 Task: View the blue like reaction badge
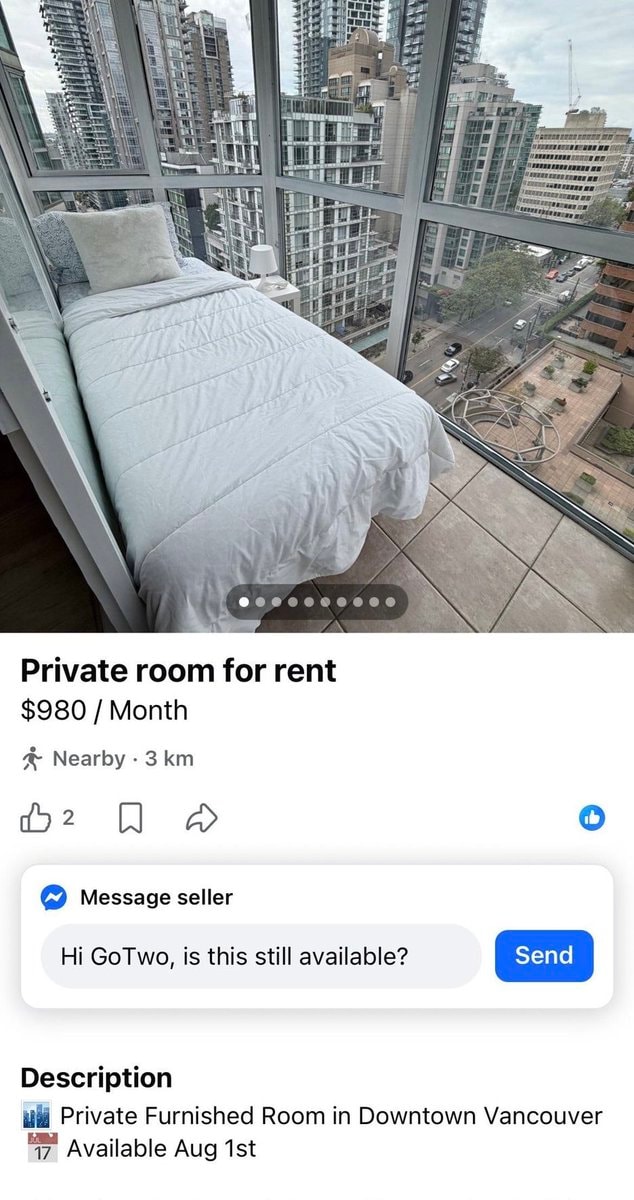pyautogui.click(x=592, y=818)
